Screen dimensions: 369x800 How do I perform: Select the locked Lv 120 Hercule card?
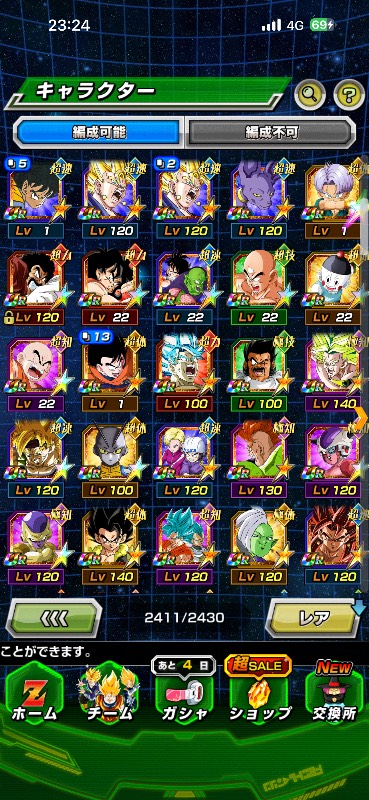pos(37,290)
